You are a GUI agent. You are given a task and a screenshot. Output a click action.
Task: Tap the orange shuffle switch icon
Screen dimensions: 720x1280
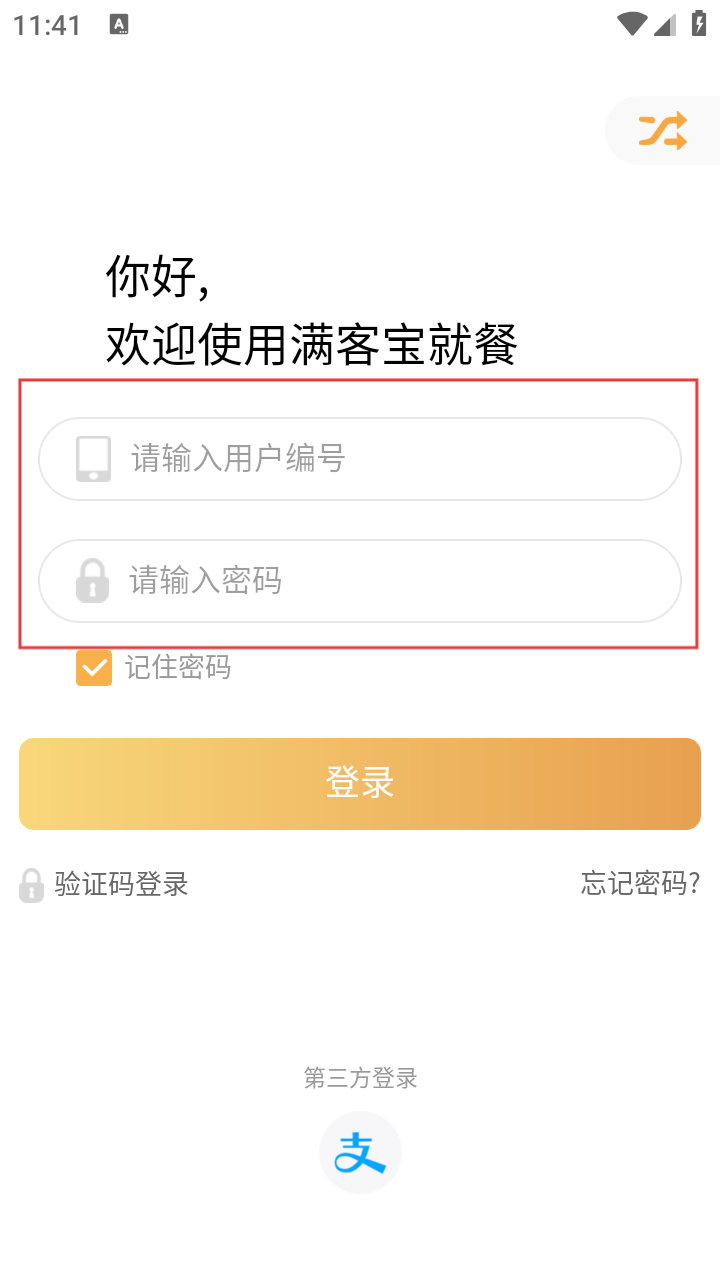coord(662,131)
